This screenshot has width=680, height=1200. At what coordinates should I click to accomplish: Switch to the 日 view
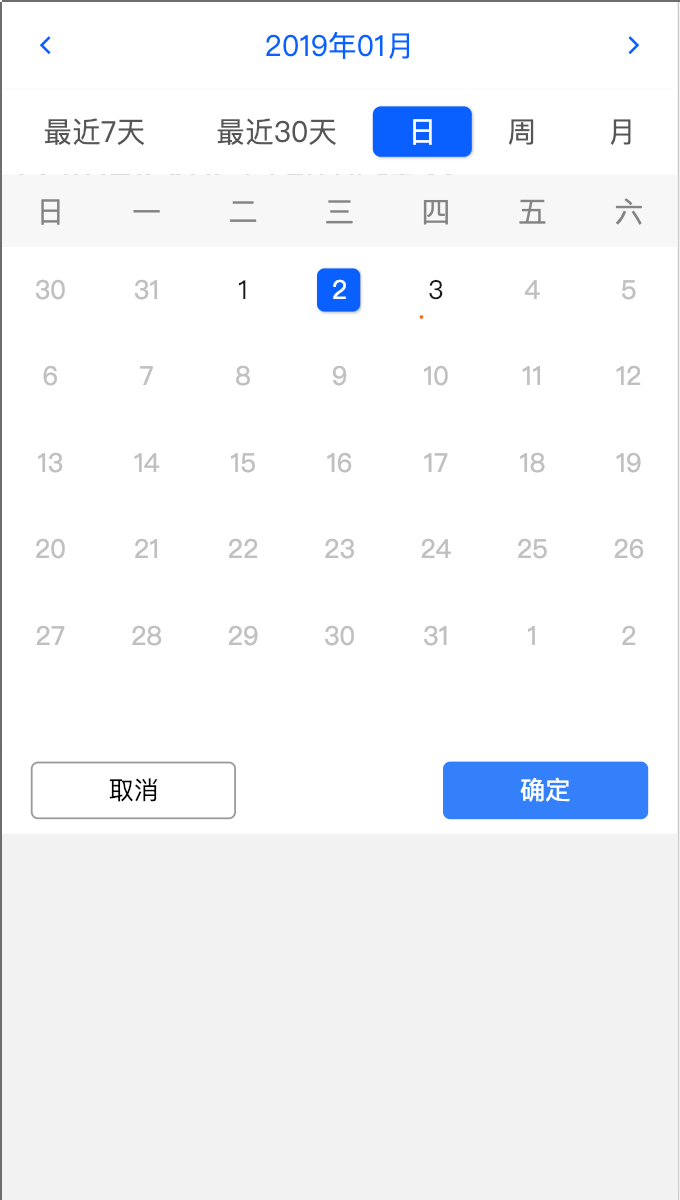pyautogui.click(x=422, y=132)
